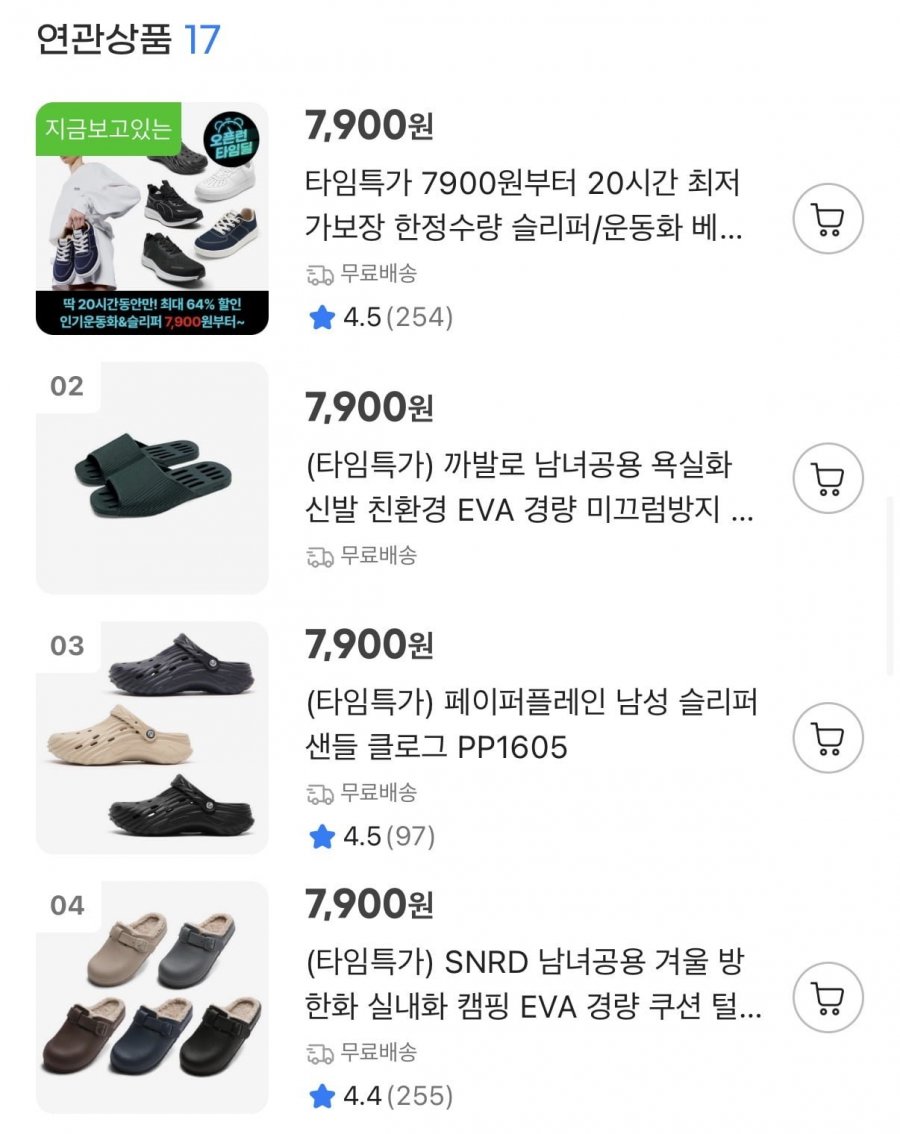View the SNRD 방한화 실내화 product image
The height and width of the screenshot is (1134, 900).
coord(152,997)
